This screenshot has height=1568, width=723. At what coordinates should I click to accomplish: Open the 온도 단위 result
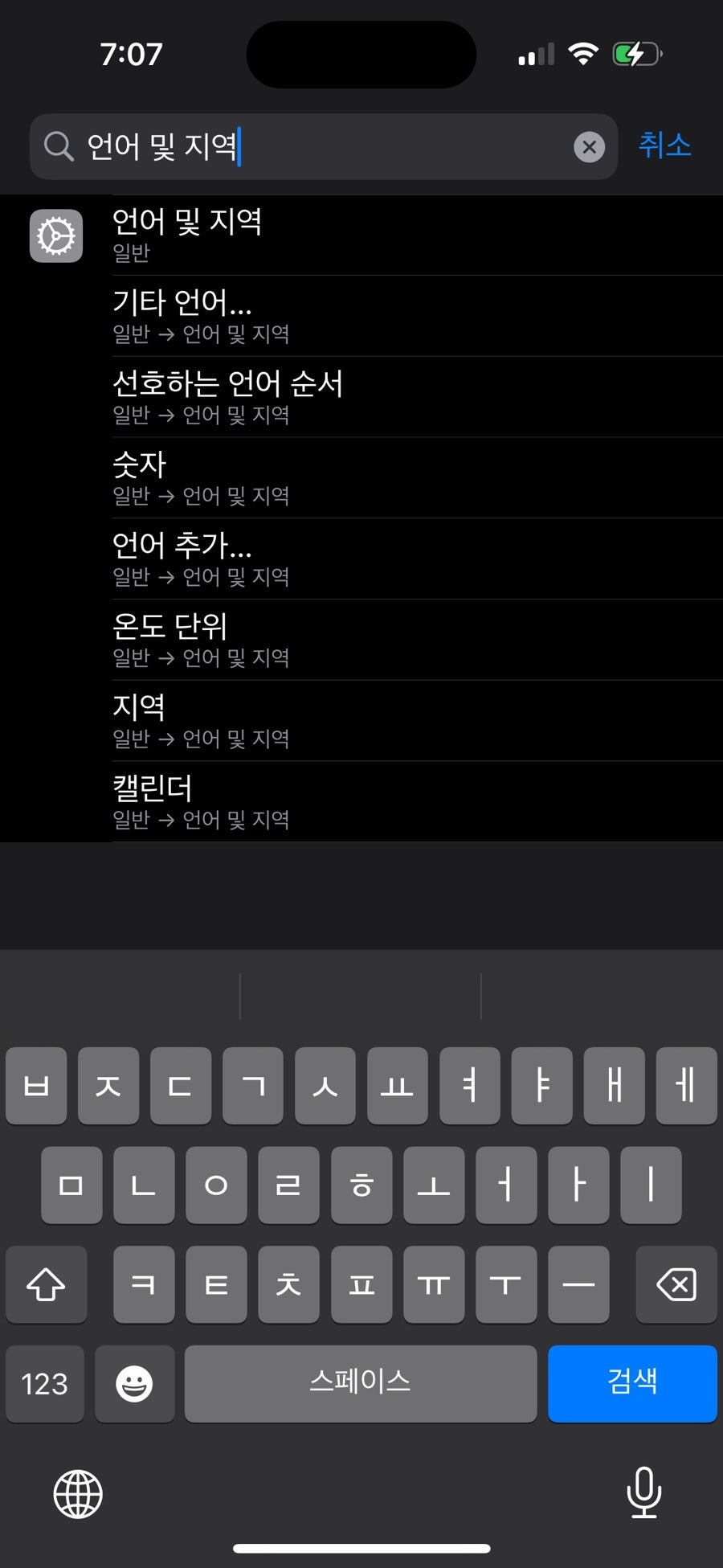tap(361, 641)
